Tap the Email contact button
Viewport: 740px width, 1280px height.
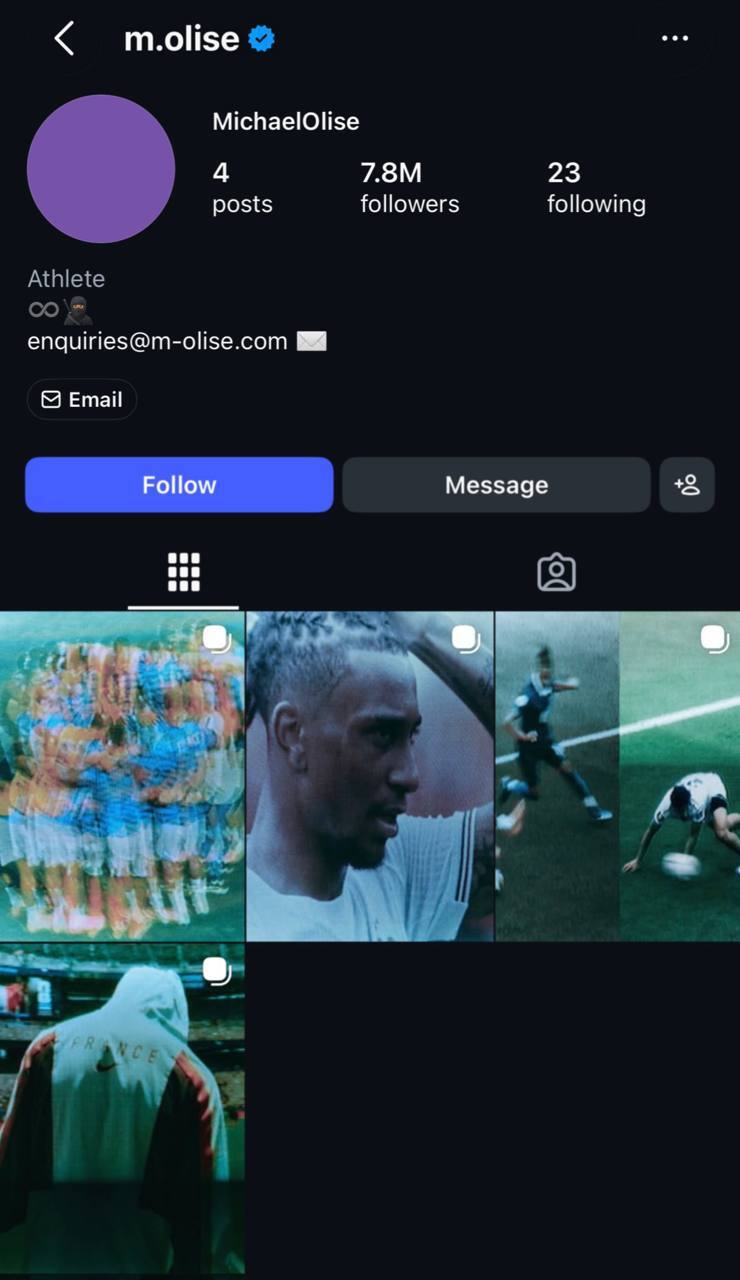[x=82, y=399]
